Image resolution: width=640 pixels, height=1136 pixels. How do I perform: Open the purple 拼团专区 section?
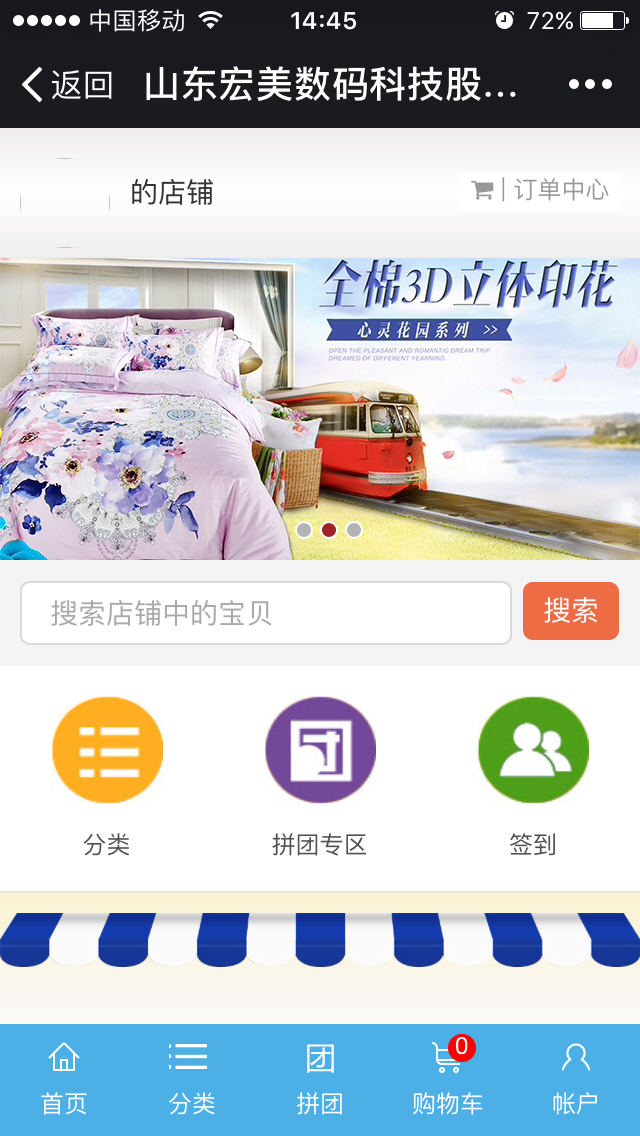tap(320, 751)
